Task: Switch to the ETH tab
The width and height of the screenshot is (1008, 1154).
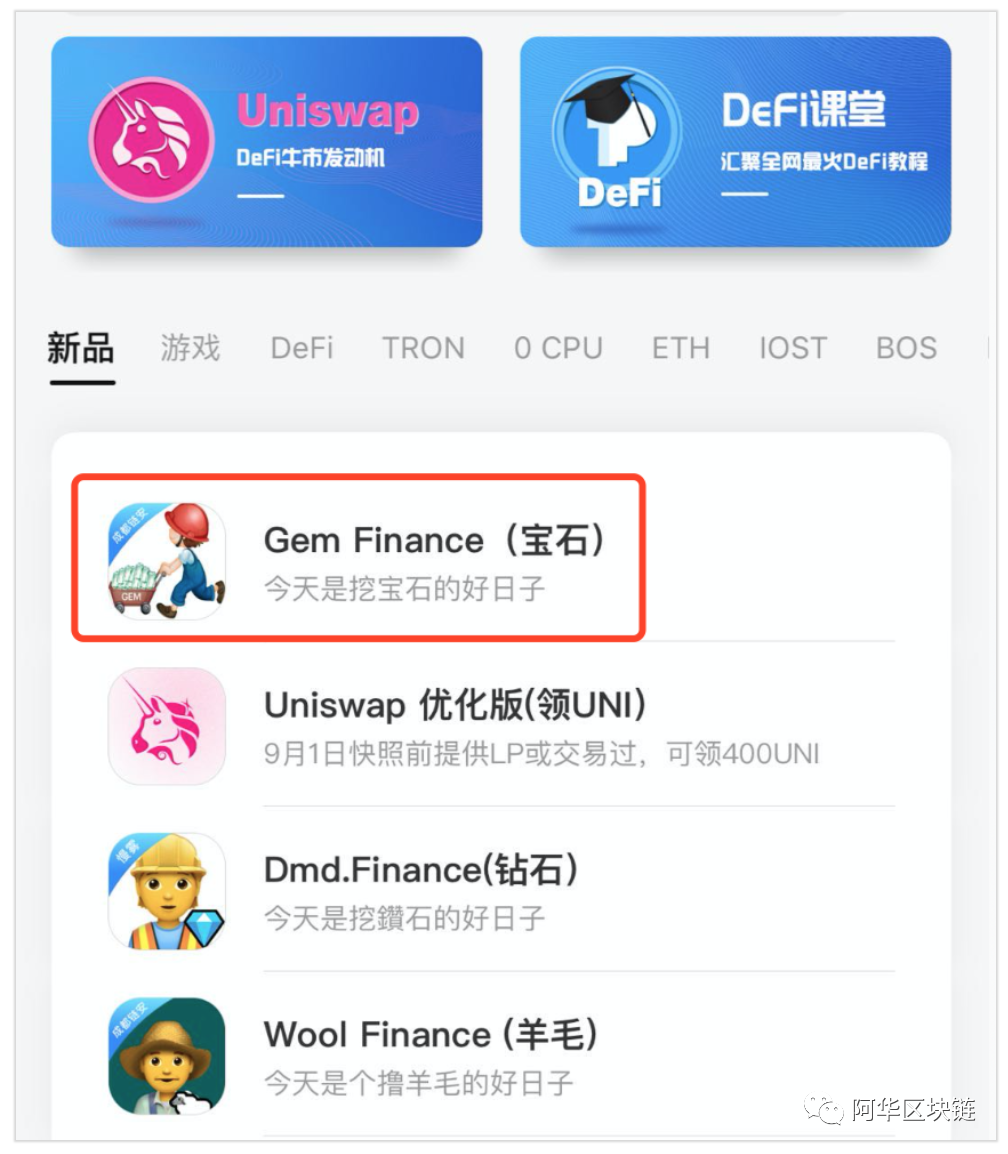Action: 681,349
